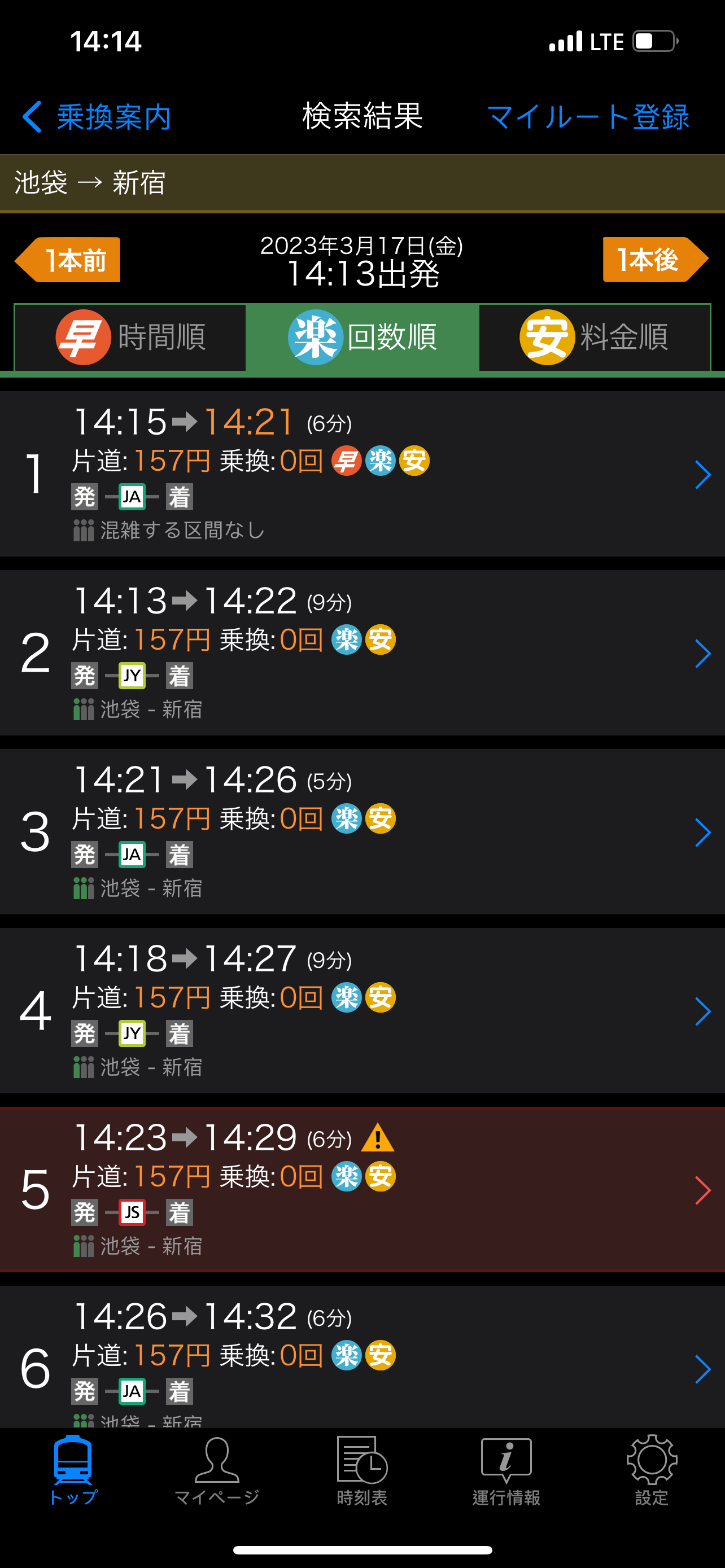View route 4 departing at 14:18
Viewport: 725px width, 1568px height.
pos(362,1010)
